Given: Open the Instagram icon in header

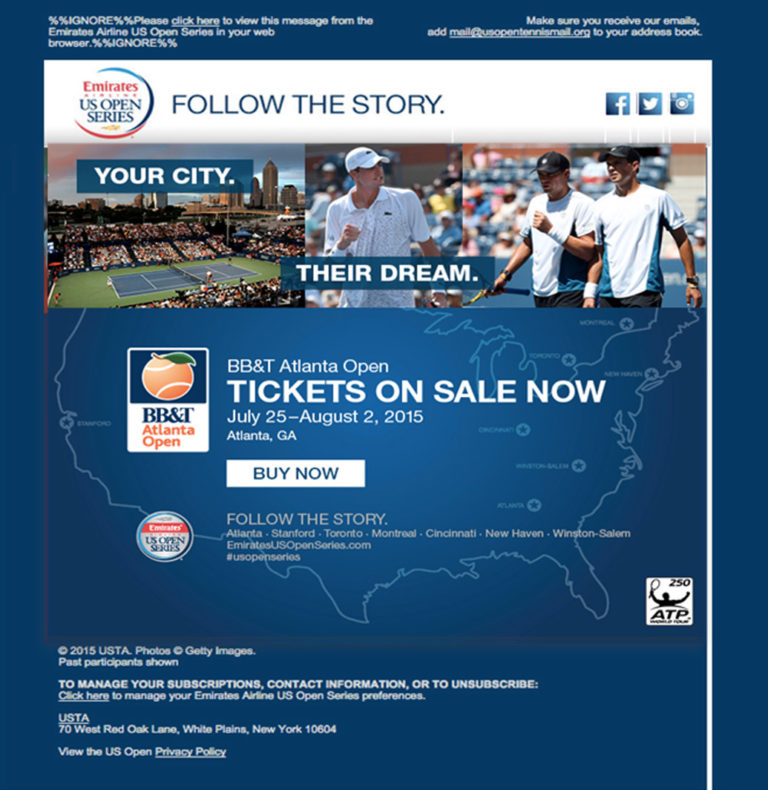Looking at the screenshot, I should point(682,104).
